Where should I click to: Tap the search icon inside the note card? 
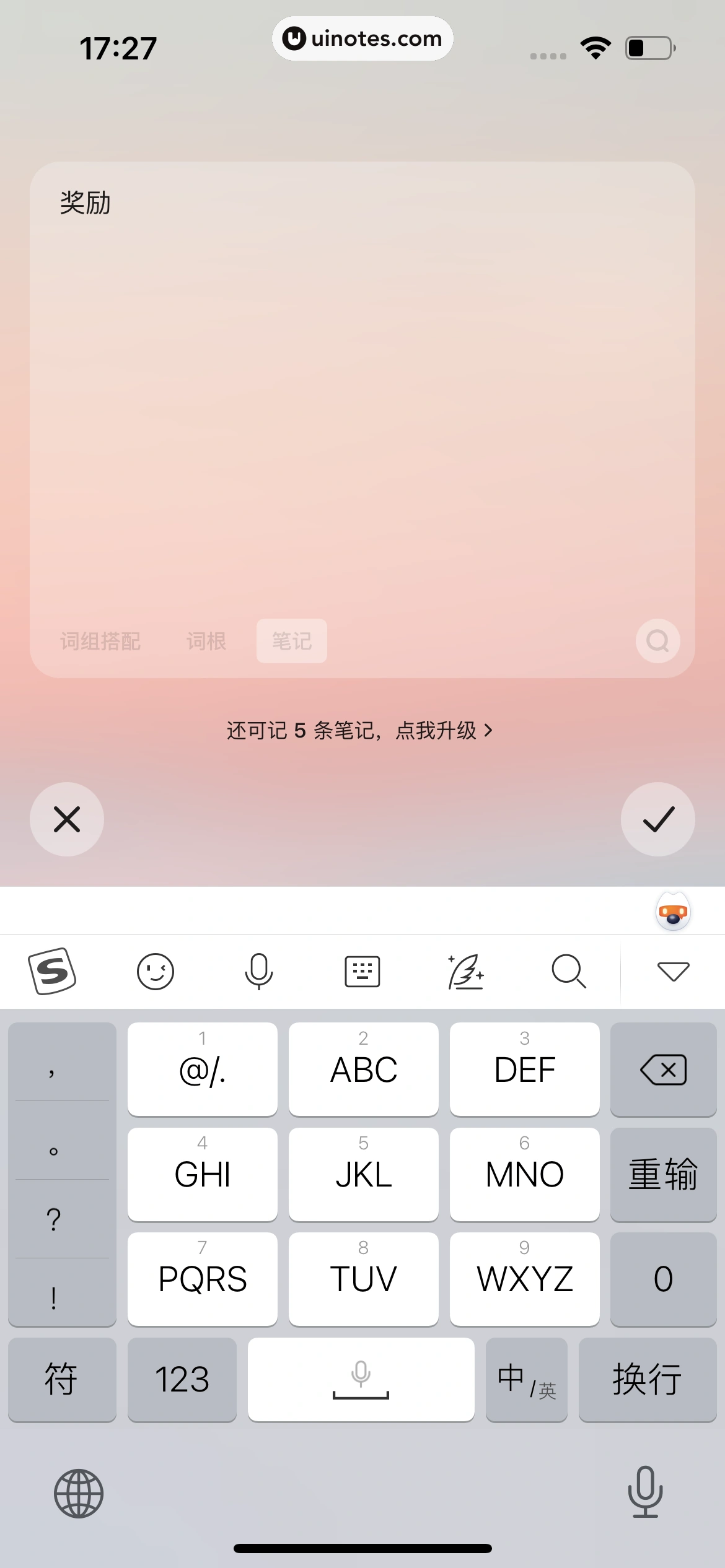pyautogui.click(x=657, y=641)
